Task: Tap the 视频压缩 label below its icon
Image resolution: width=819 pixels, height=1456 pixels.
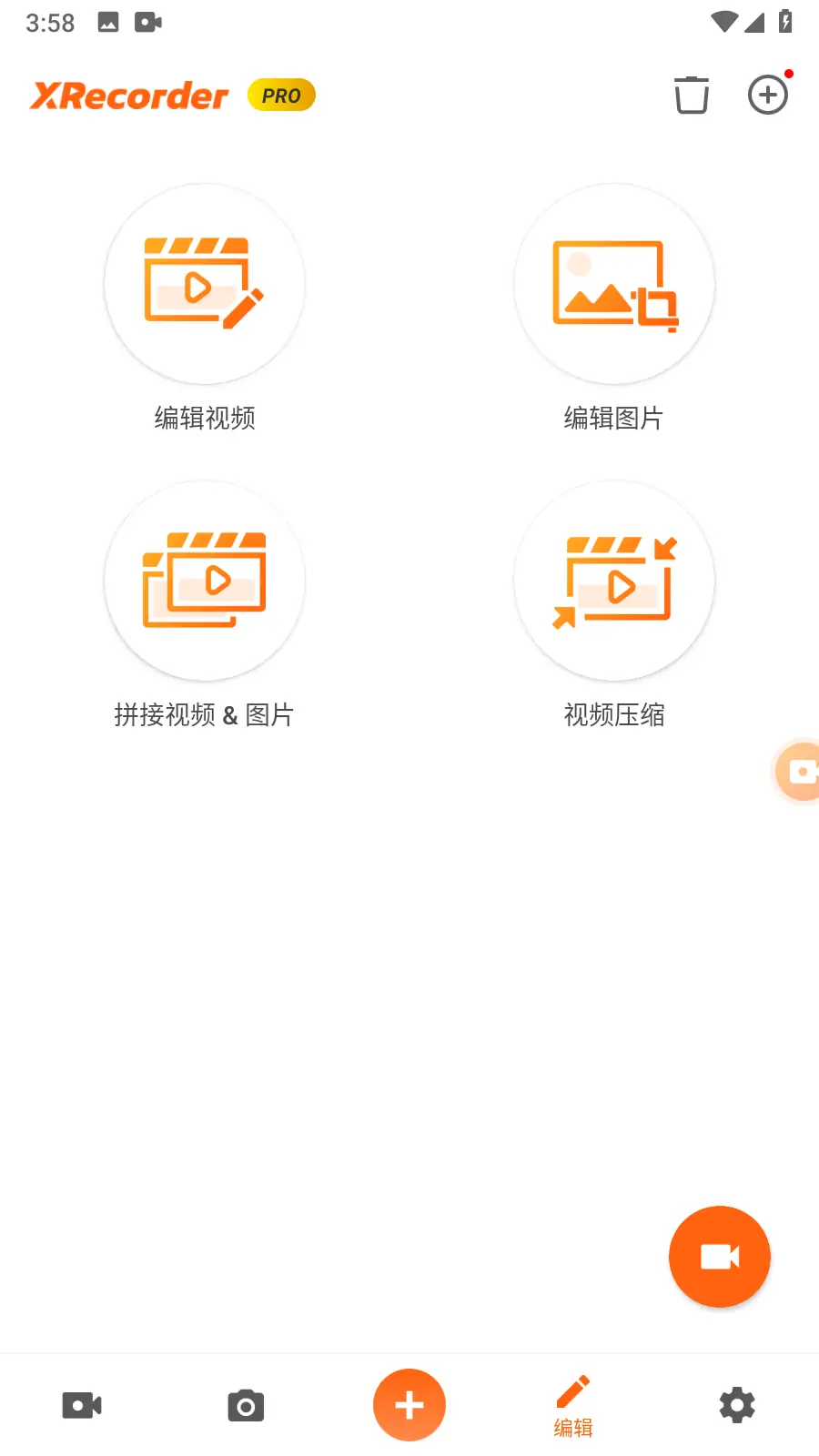Action: 613,715
